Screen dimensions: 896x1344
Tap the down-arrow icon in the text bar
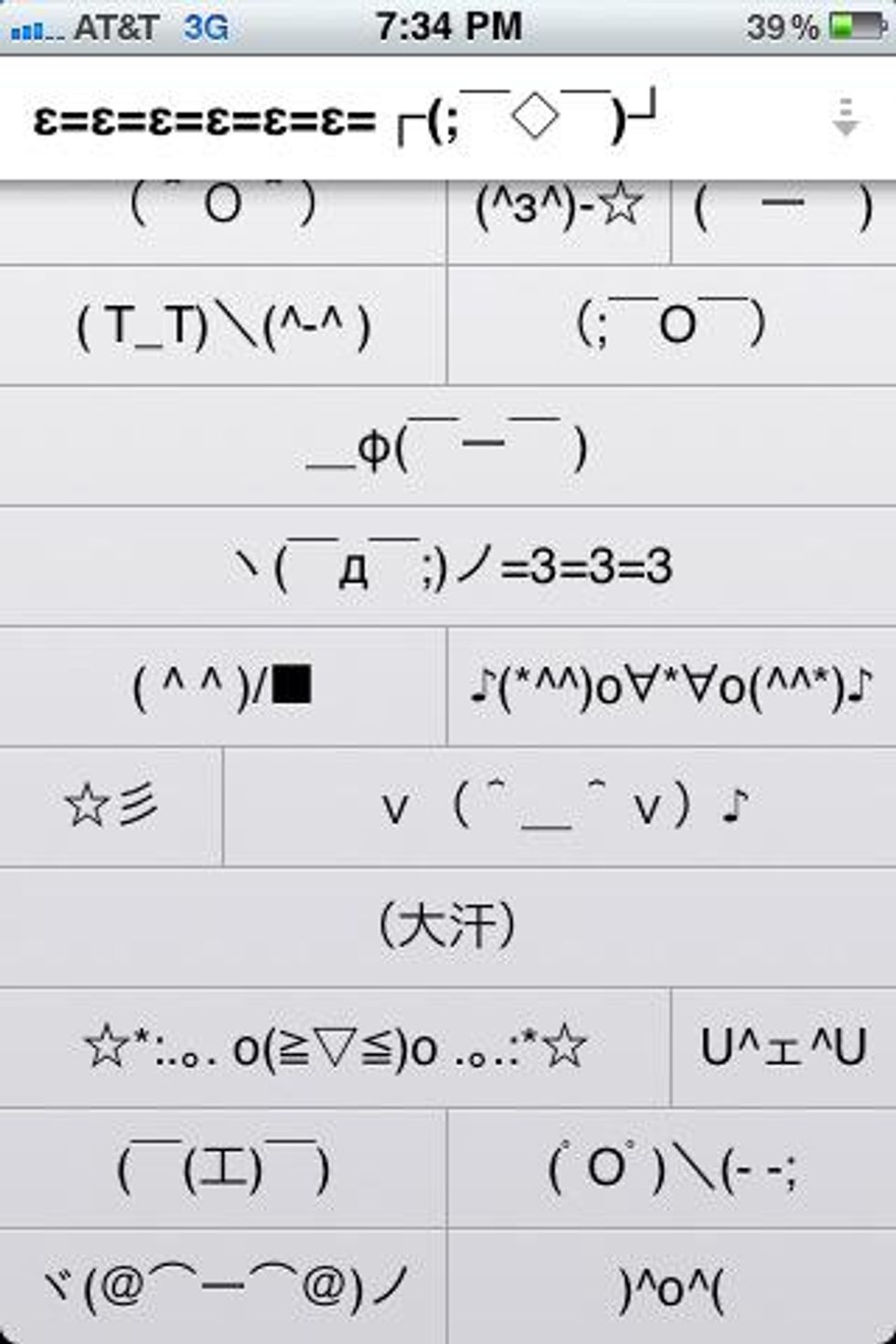[845, 119]
